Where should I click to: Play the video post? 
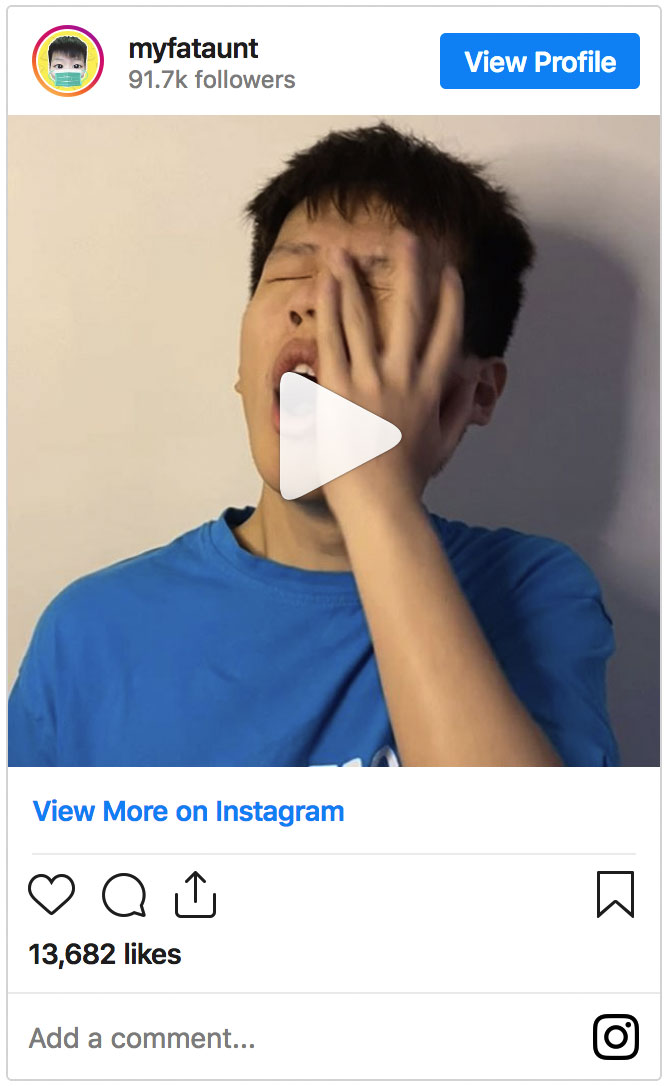(340, 436)
